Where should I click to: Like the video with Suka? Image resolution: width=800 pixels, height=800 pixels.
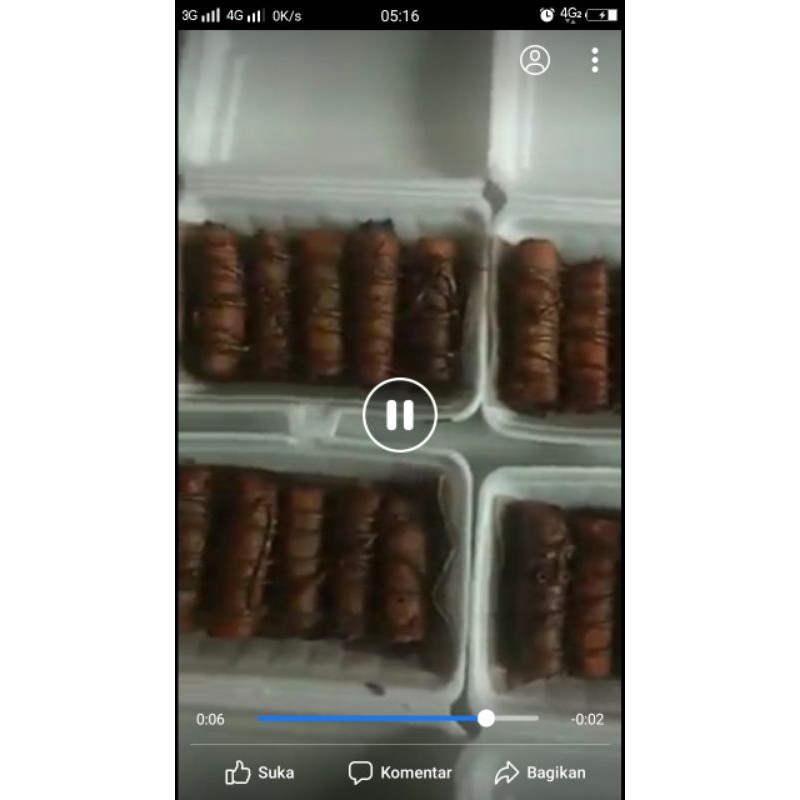coord(260,772)
